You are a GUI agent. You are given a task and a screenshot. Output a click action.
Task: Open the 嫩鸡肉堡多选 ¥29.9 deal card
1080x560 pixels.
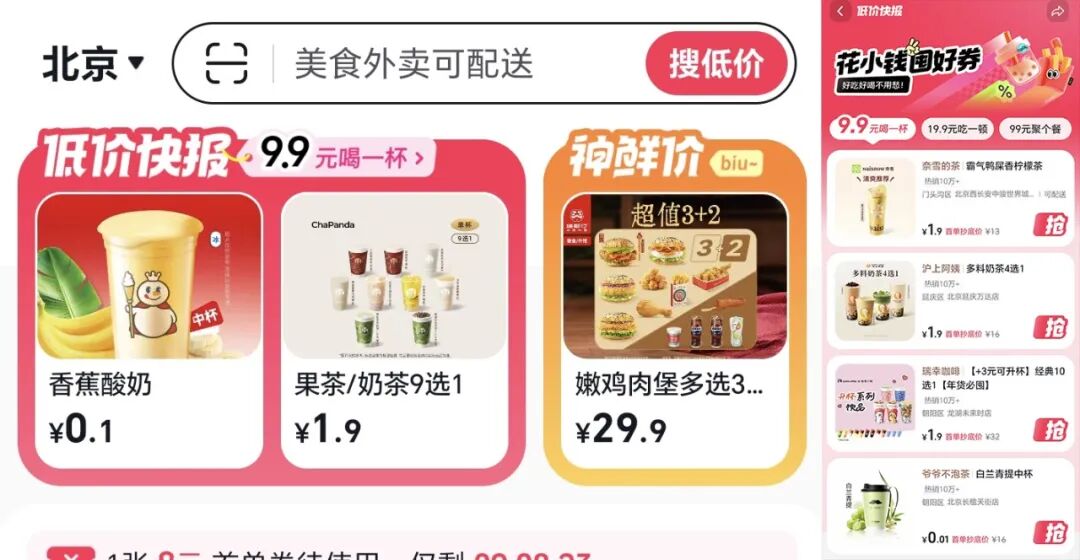pos(675,330)
